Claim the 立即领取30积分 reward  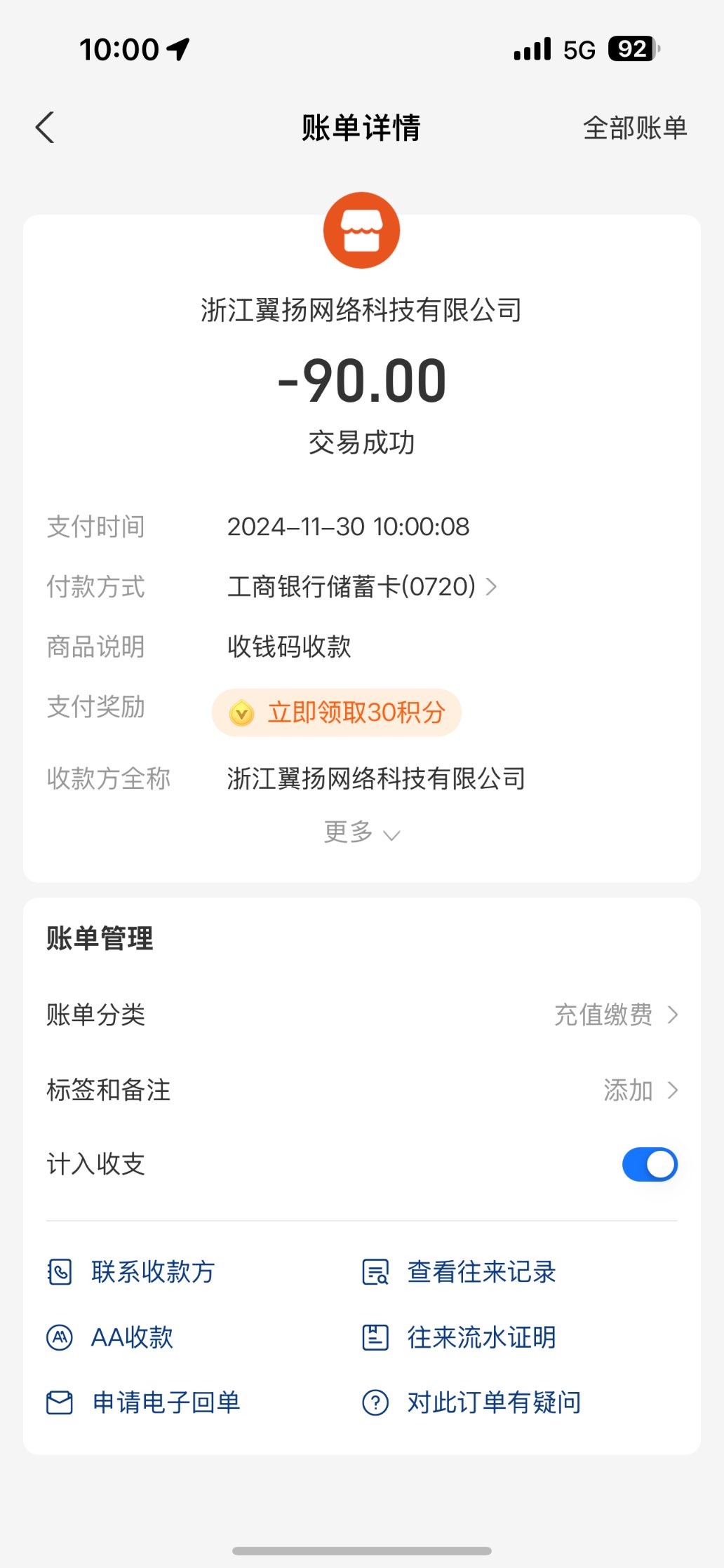click(337, 712)
